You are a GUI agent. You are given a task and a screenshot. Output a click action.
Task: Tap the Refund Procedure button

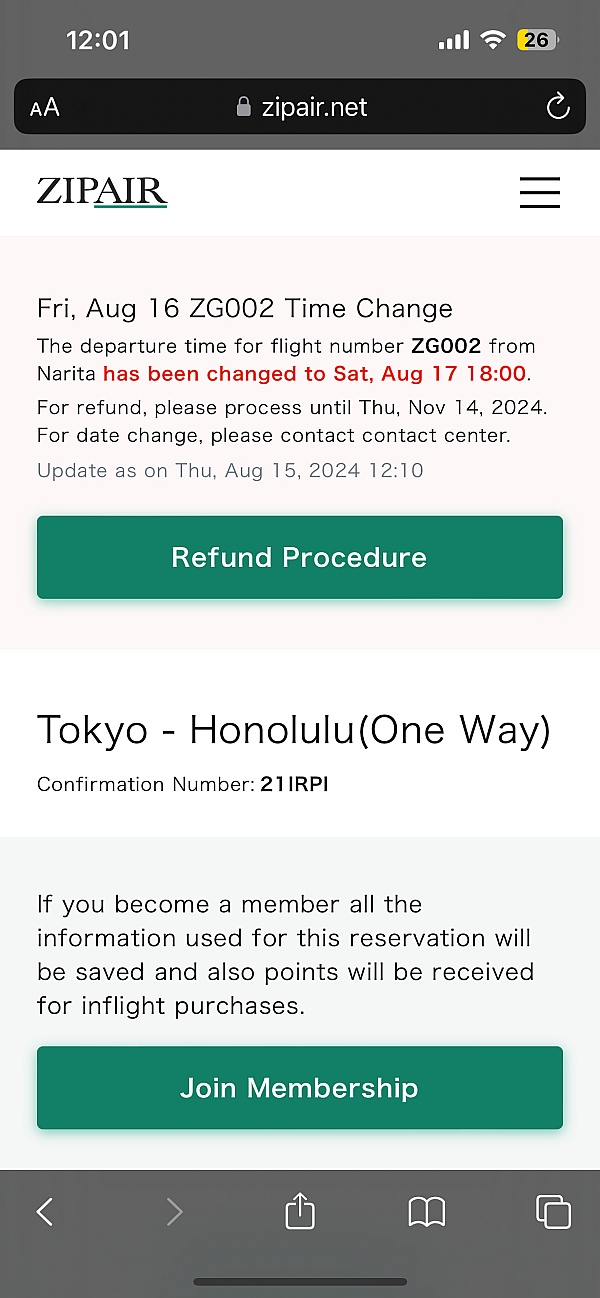(x=300, y=557)
